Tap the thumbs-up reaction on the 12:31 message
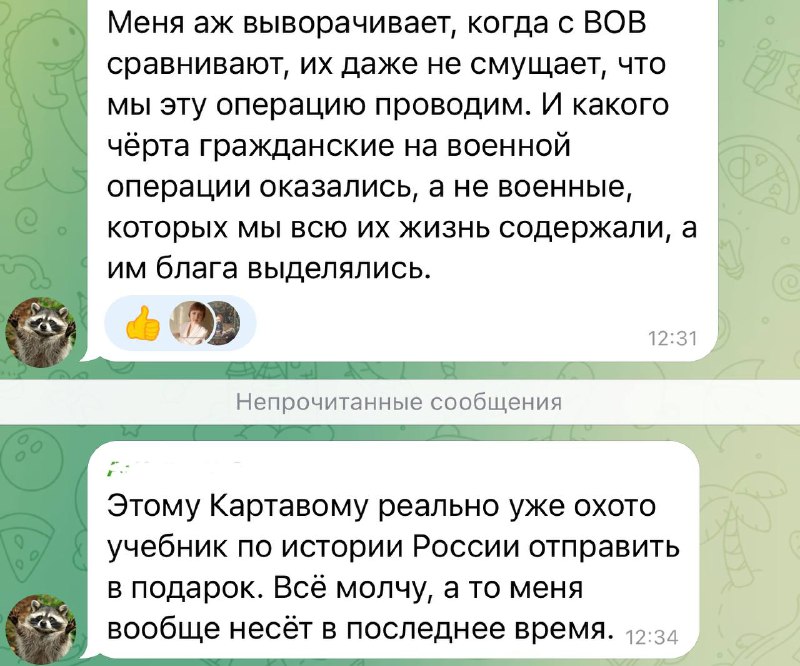The height and width of the screenshot is (666, 800). click(x=141, y=323)
